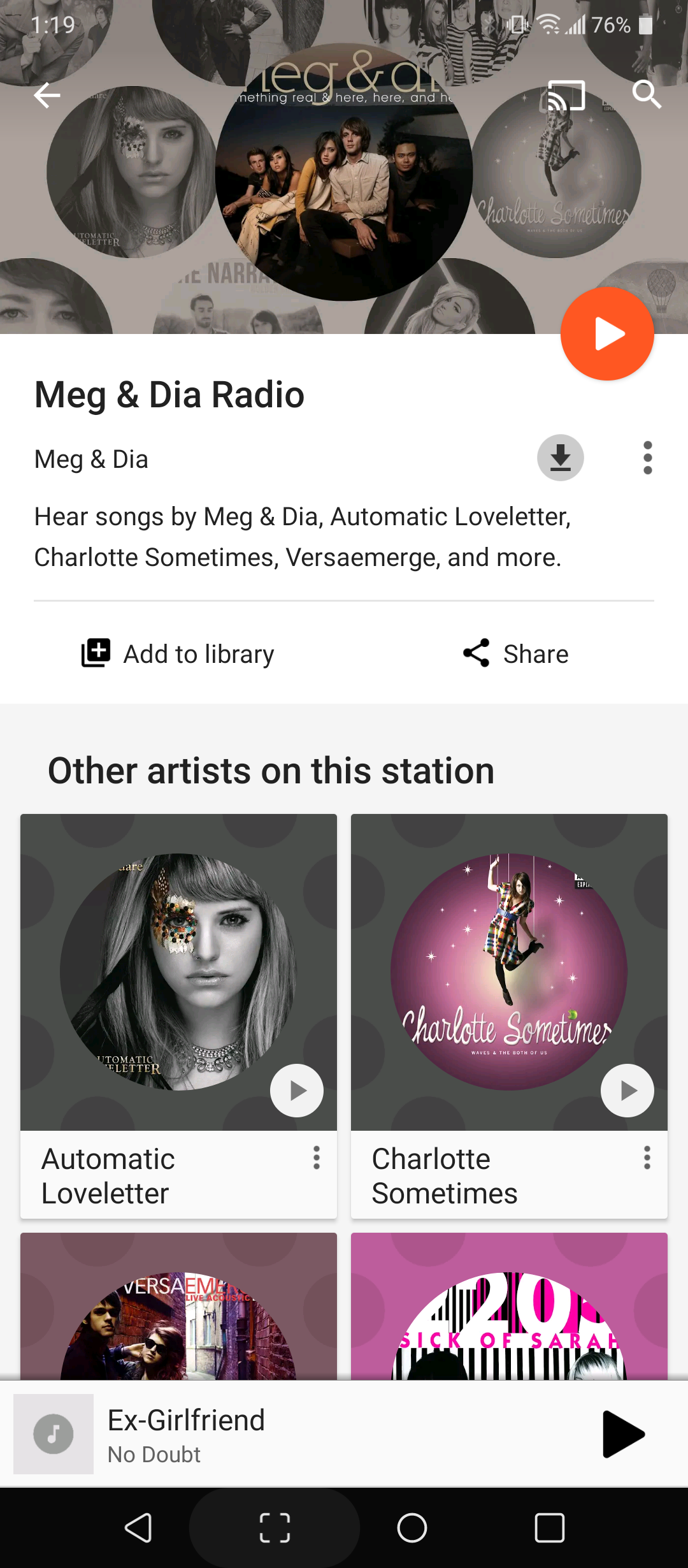Add this station to library

[x=178, y=654]
